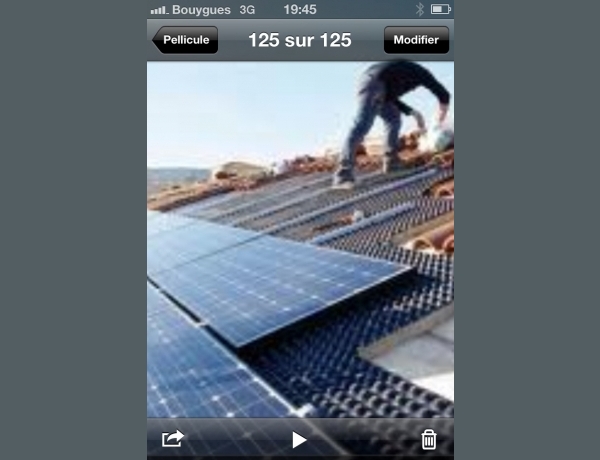
Task: Share this photo
Action: 173,439
